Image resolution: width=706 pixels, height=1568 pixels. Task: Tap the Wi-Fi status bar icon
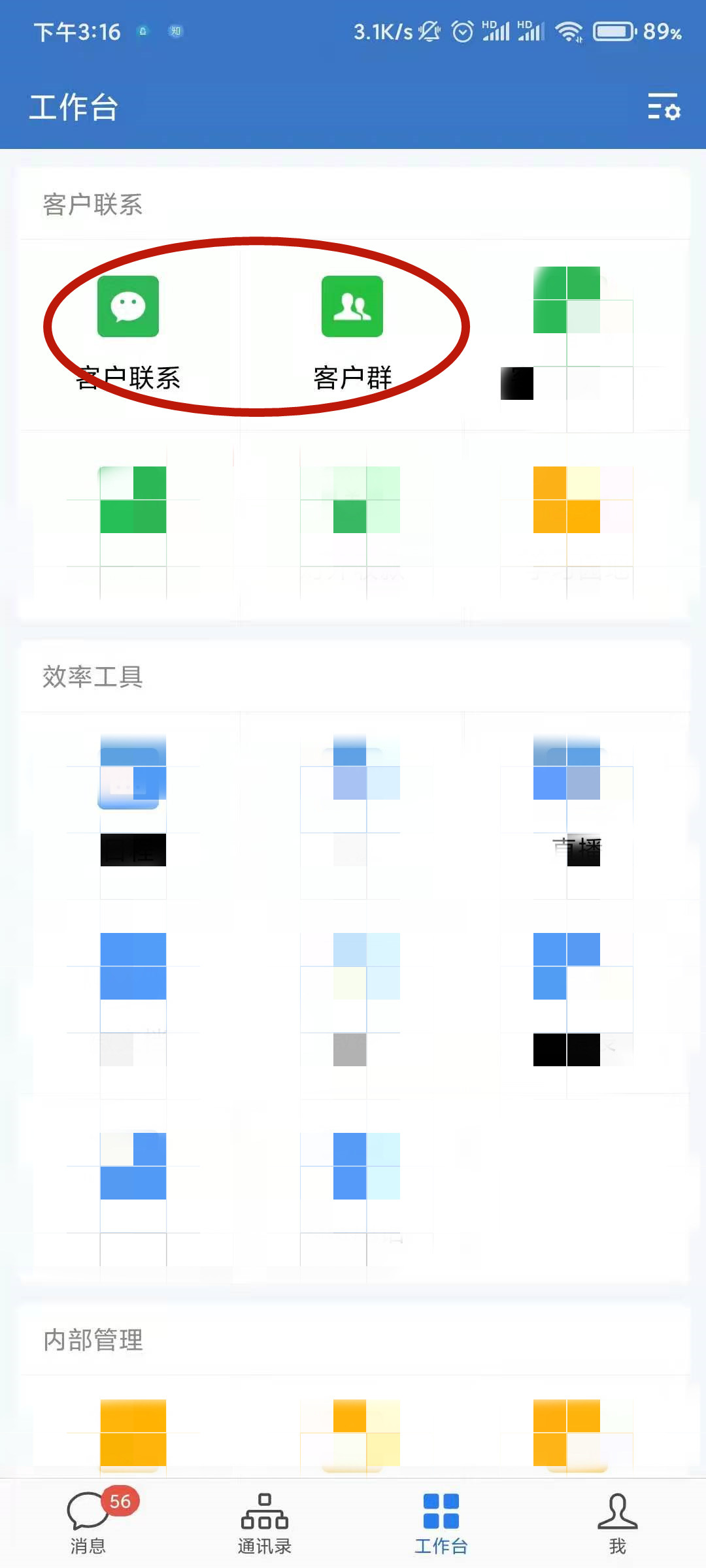tap(570, 31)
